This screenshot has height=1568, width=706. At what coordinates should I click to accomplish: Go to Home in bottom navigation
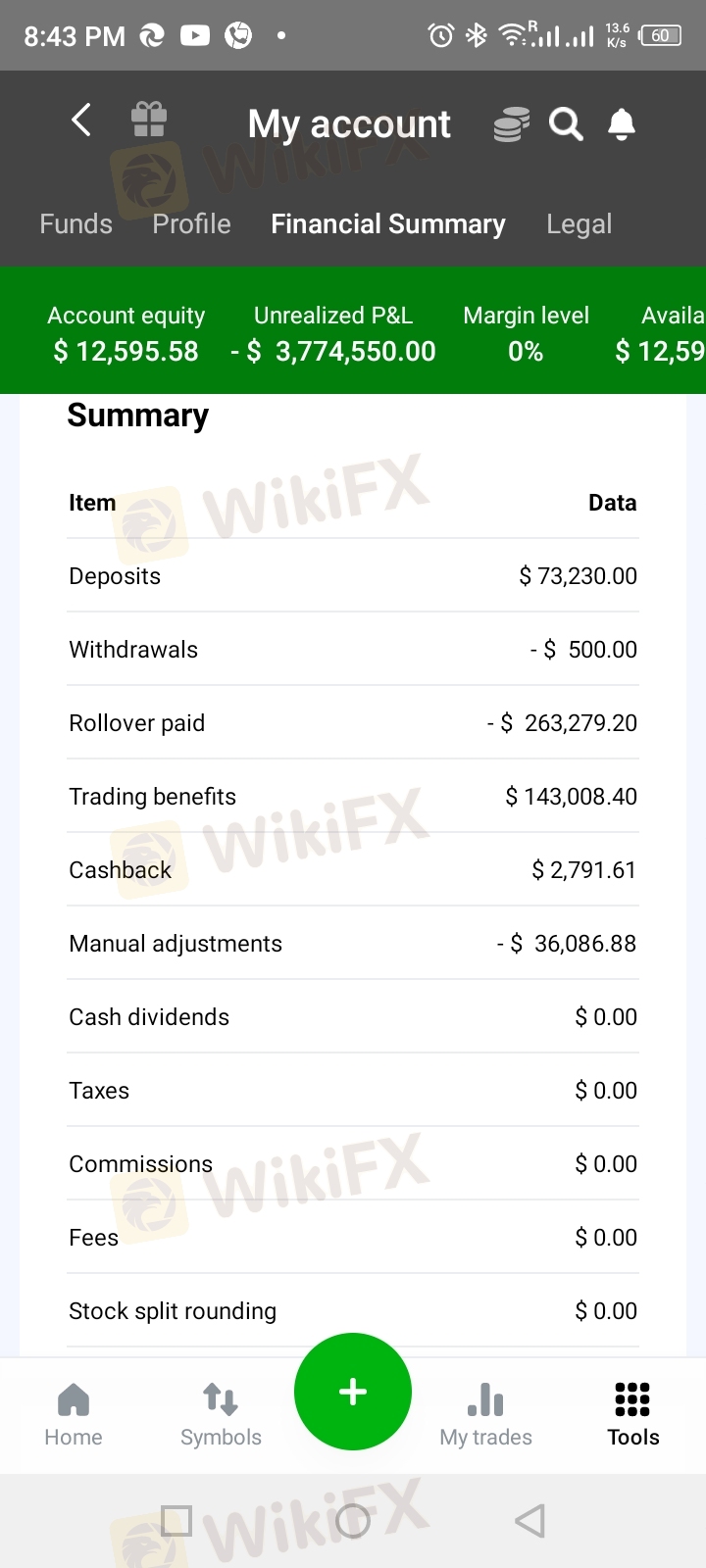coord(74,1414)
